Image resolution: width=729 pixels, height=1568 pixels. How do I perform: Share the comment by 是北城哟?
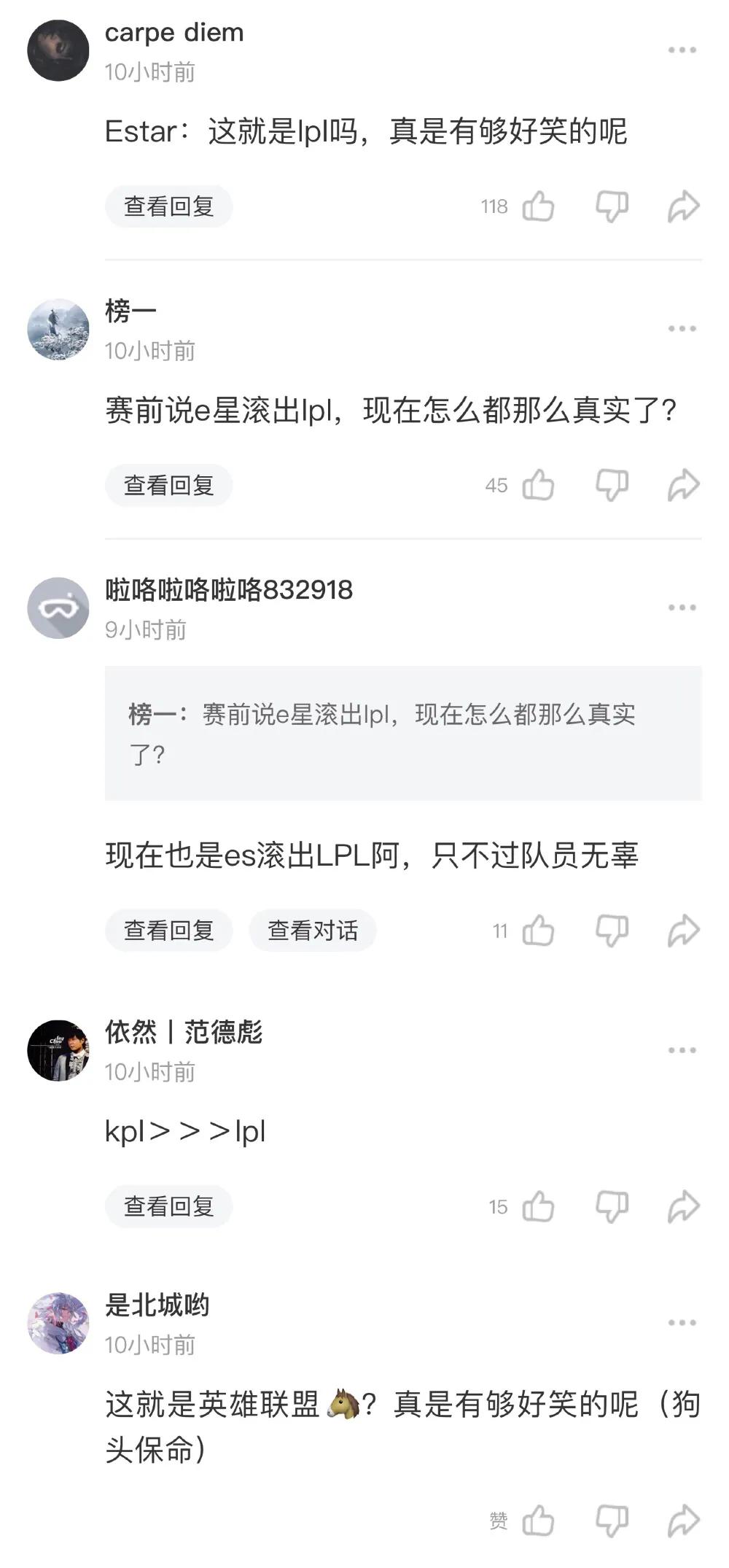[x=683, y=1521]
